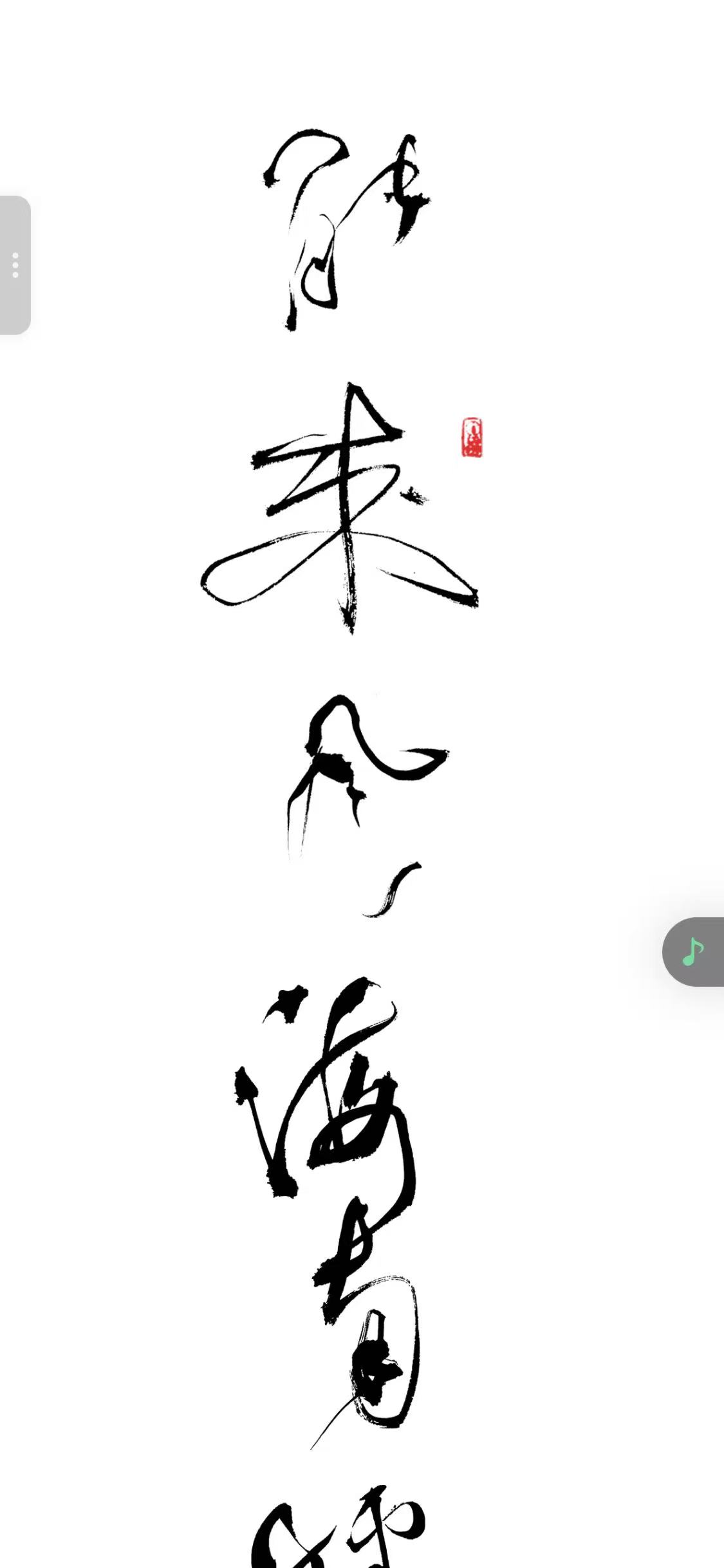Open the floating music note button
Viewport: 724px width, 1568px height.
[693, 952]
